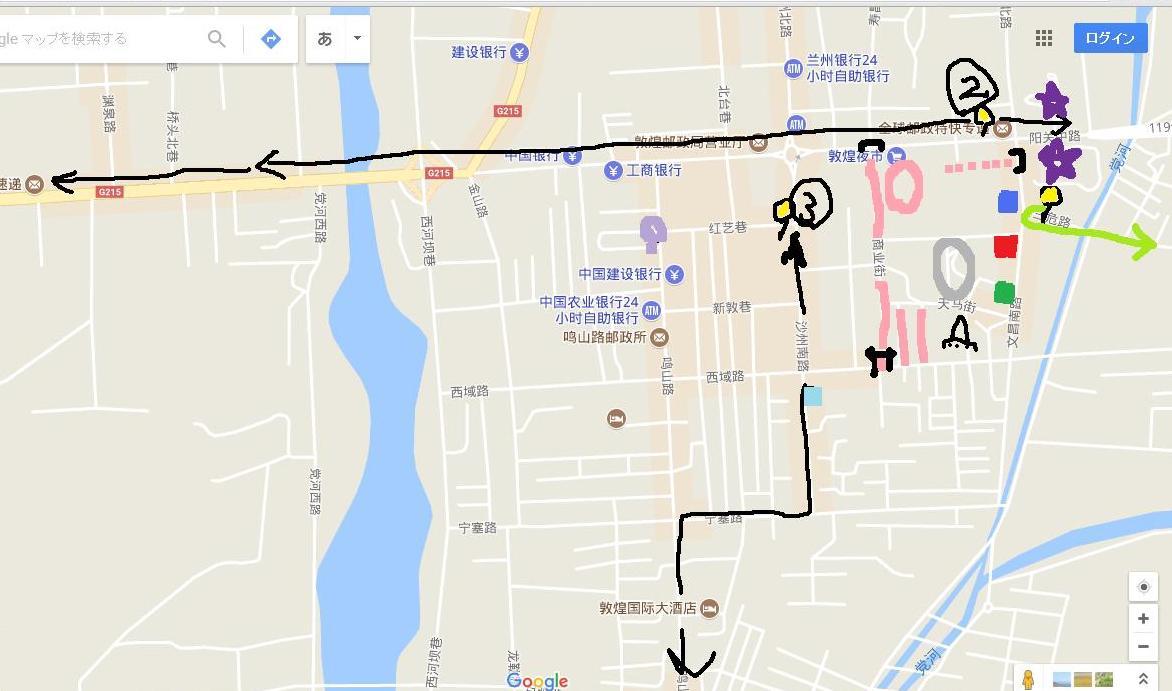Image resolution: width=1172 pixels, height=691 pixels.
Task: Open the input method dropdown arrow
Action: click(357, 39)
